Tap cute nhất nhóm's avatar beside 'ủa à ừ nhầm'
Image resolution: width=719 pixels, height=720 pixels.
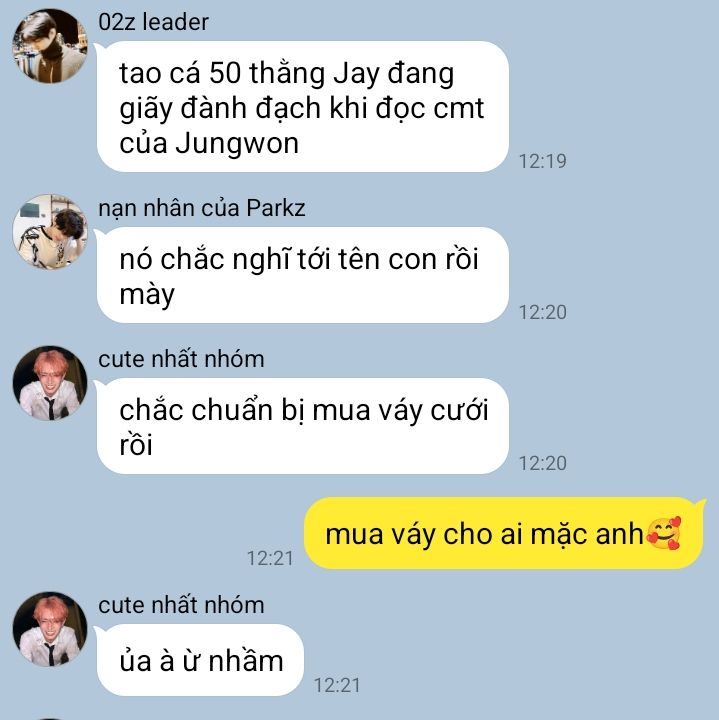coord(49,629)
